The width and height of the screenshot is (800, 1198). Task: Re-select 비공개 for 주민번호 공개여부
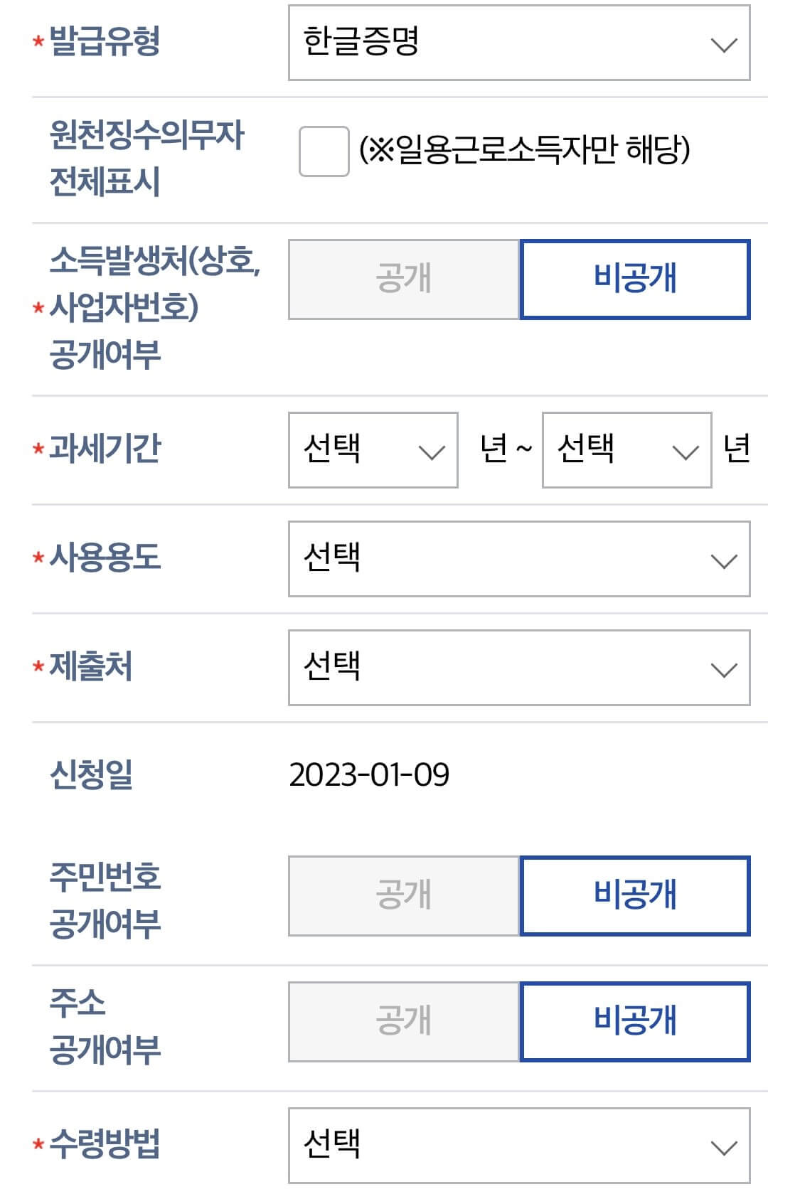tap(635, 895)
